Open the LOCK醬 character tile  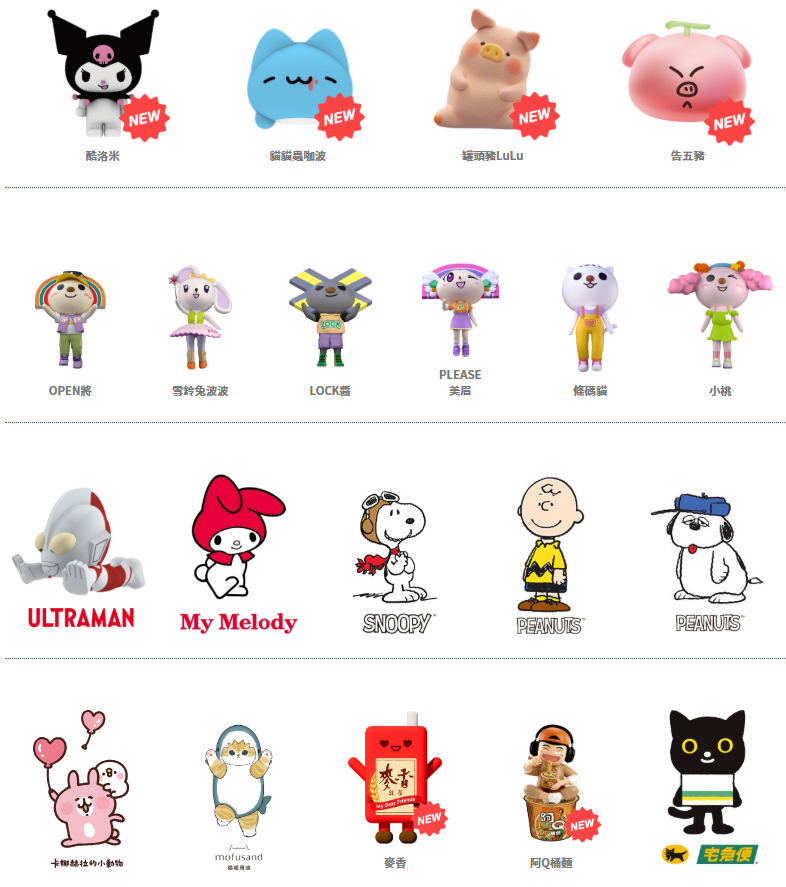pos(330,320)
